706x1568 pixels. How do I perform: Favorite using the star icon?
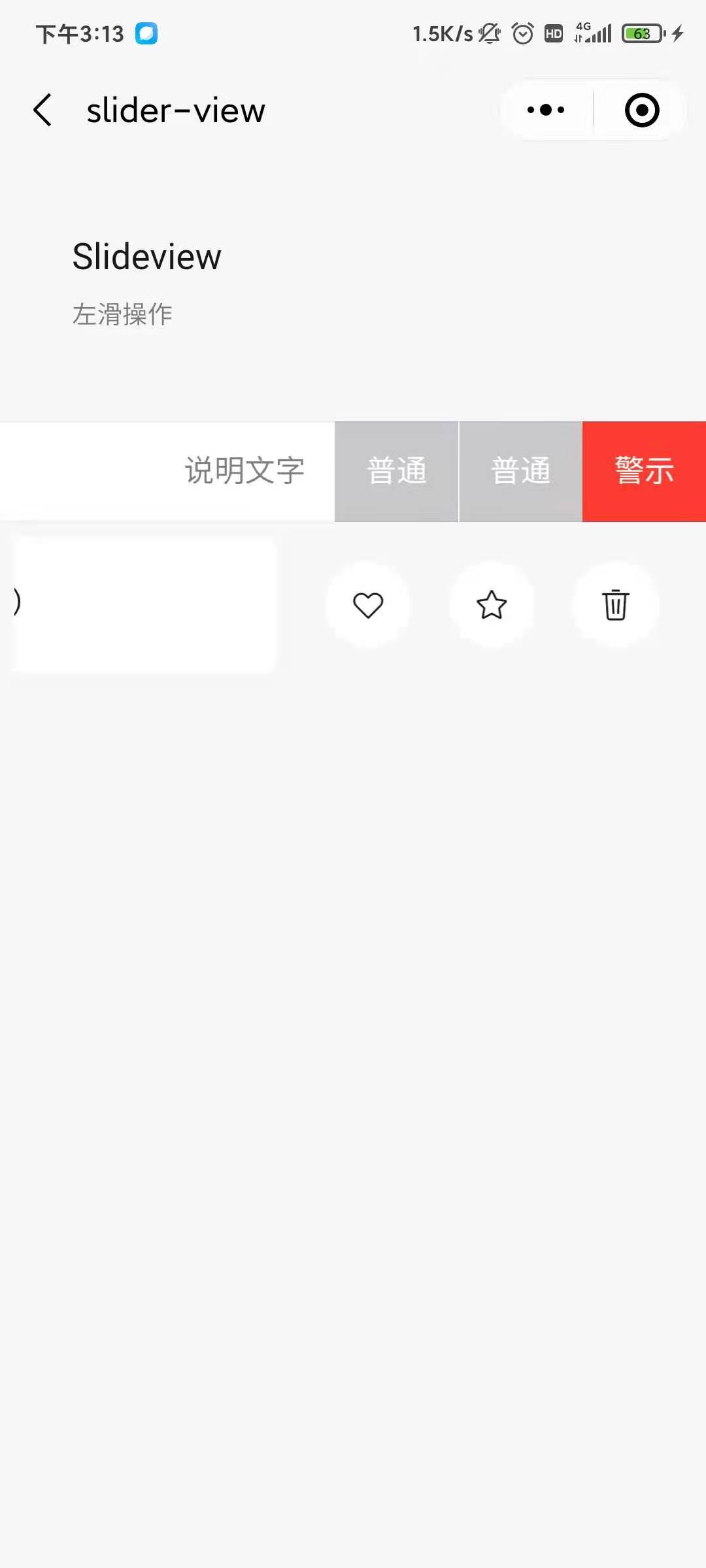tap(492, 605)
